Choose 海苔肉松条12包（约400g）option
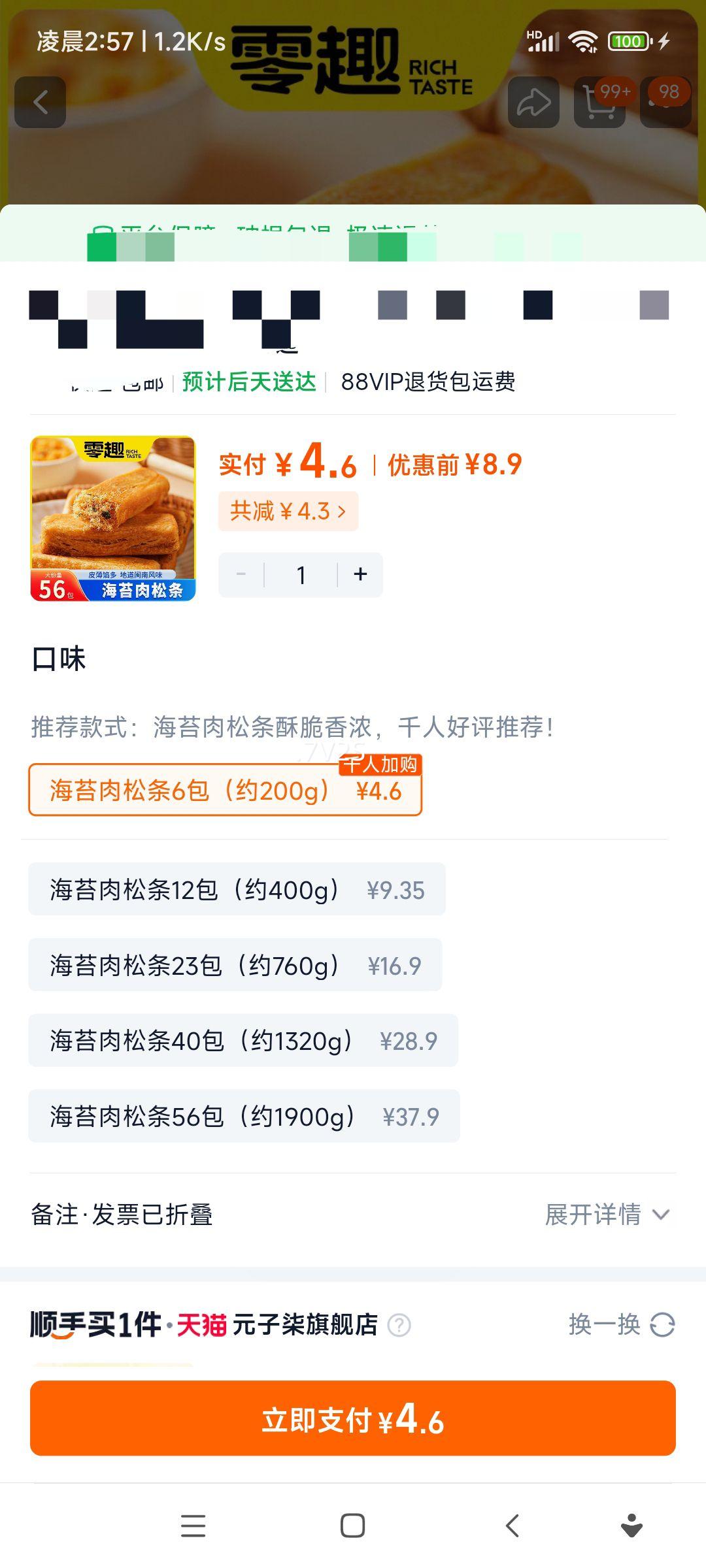 tap(237, 889)
